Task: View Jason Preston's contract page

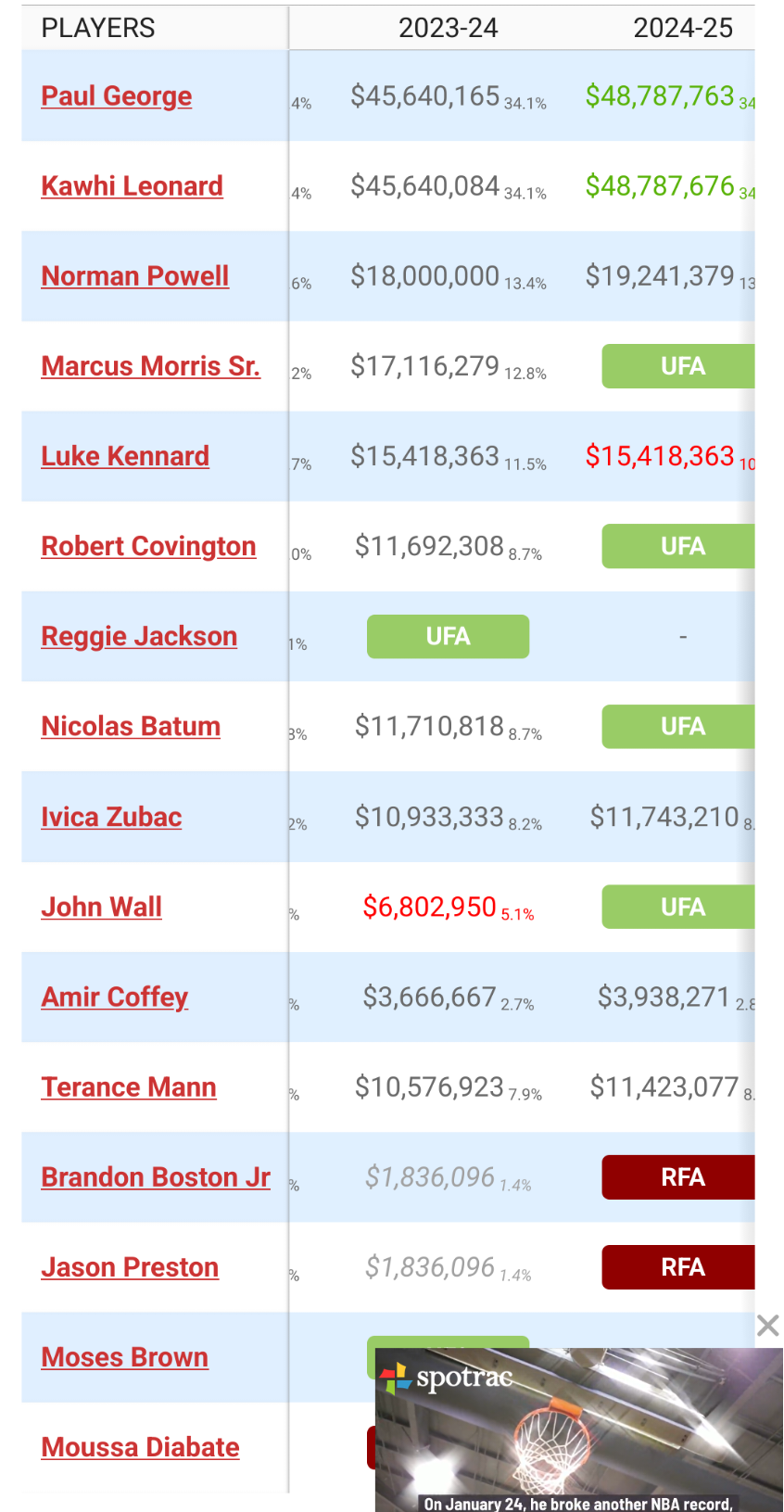Action: coord(131,1267)
